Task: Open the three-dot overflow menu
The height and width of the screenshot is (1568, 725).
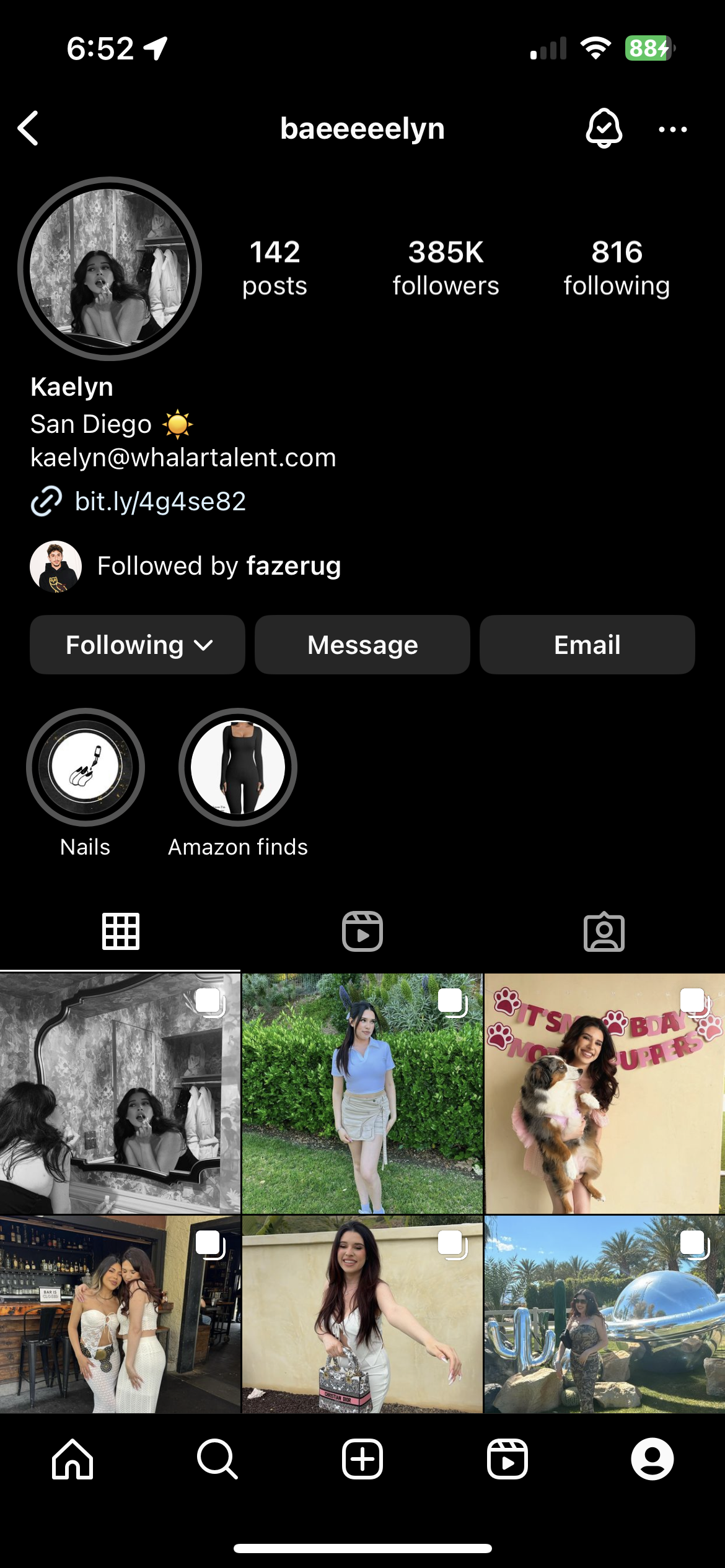Action: (x=672, y=129)
